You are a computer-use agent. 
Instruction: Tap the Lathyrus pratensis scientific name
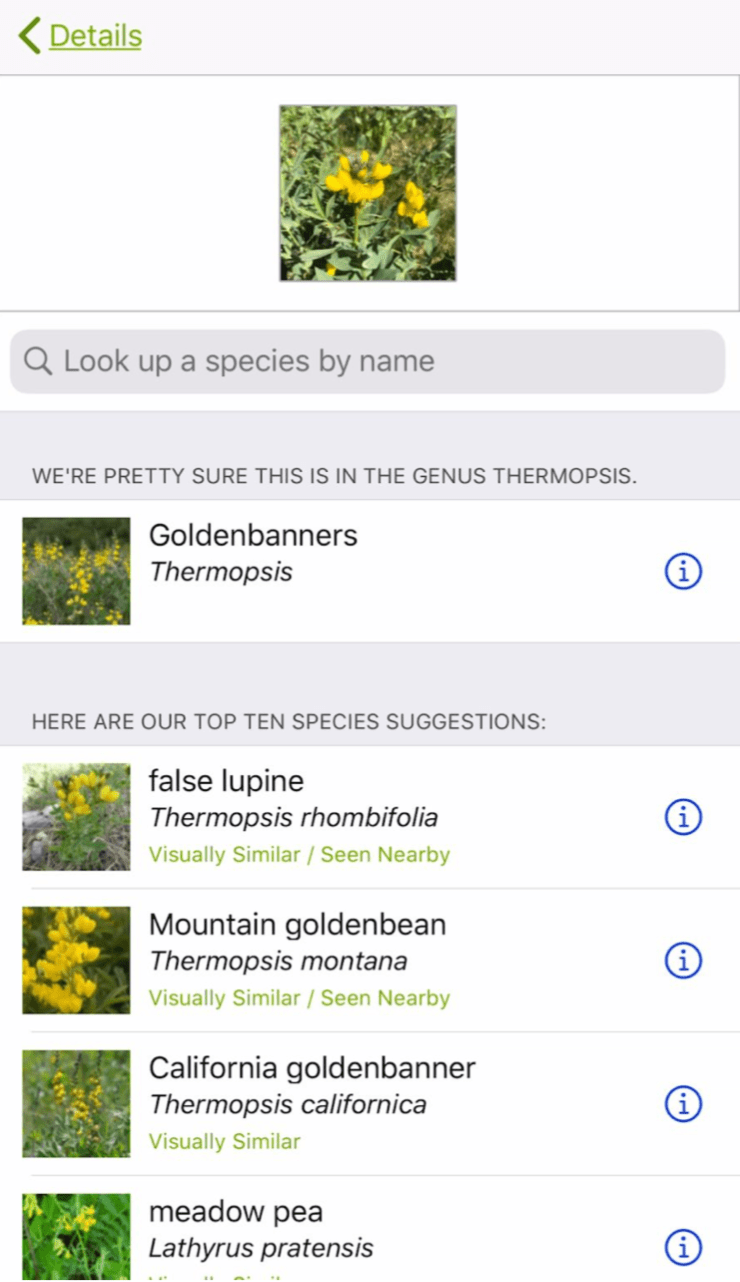[x=260, y=1248]
